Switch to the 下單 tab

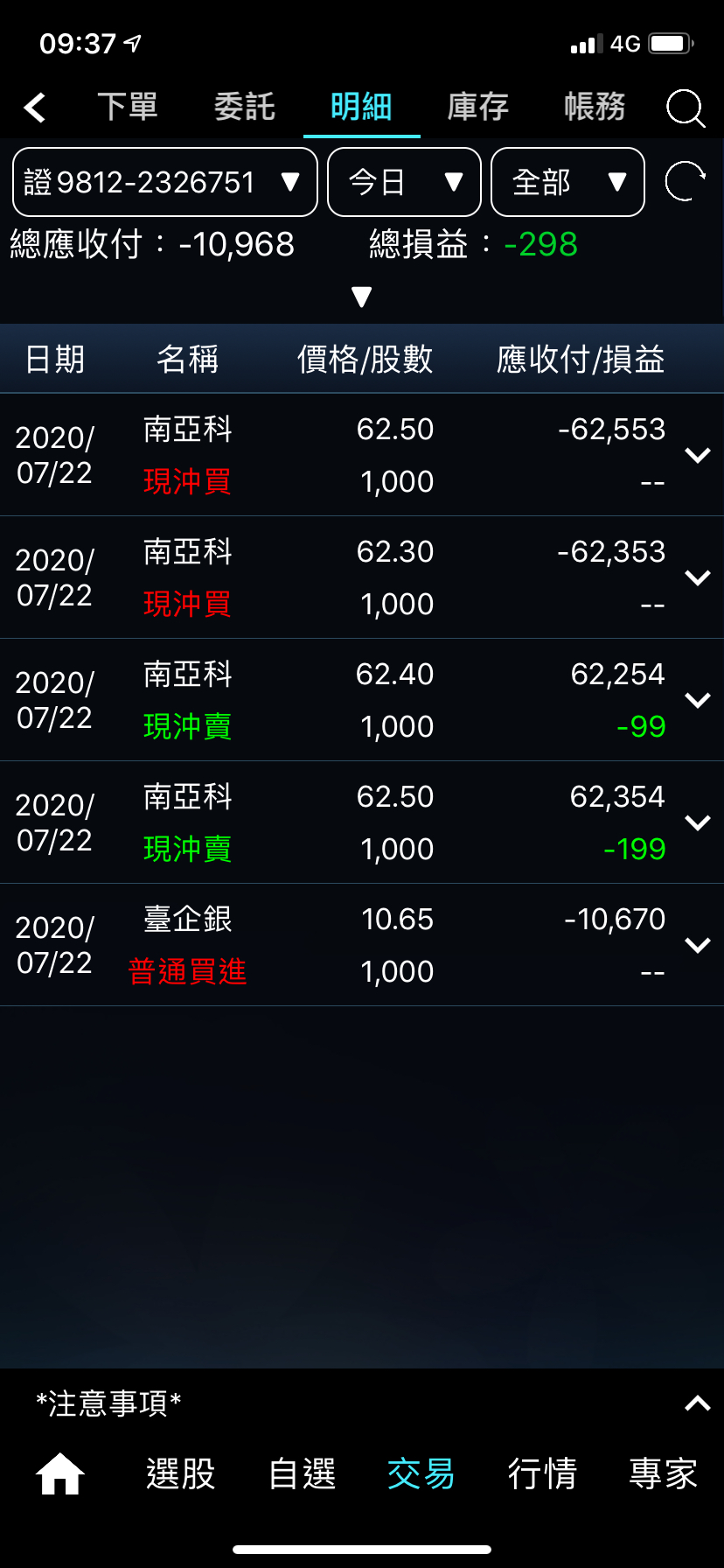point(128,108)
